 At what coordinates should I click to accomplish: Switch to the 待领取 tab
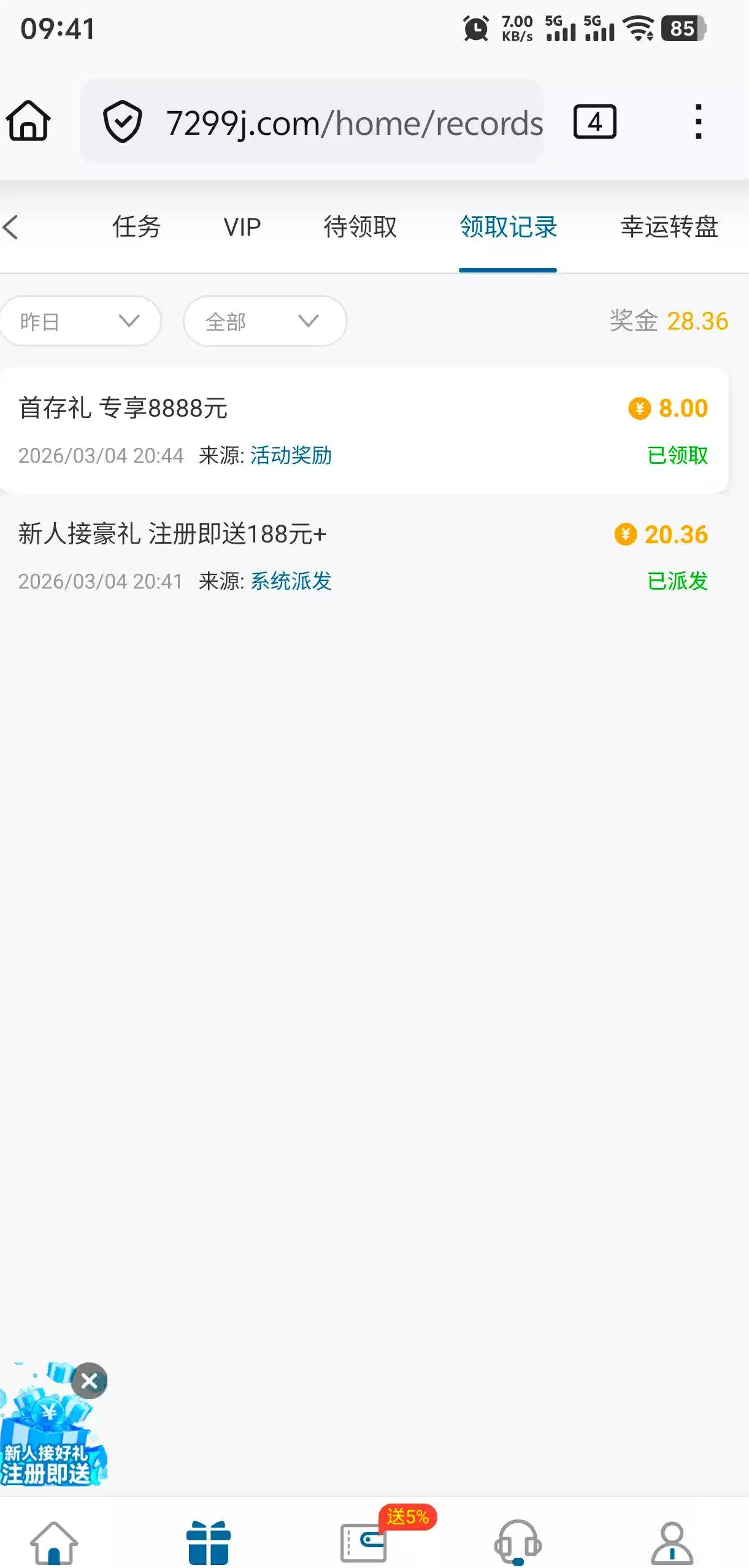[x=360, y=227]
